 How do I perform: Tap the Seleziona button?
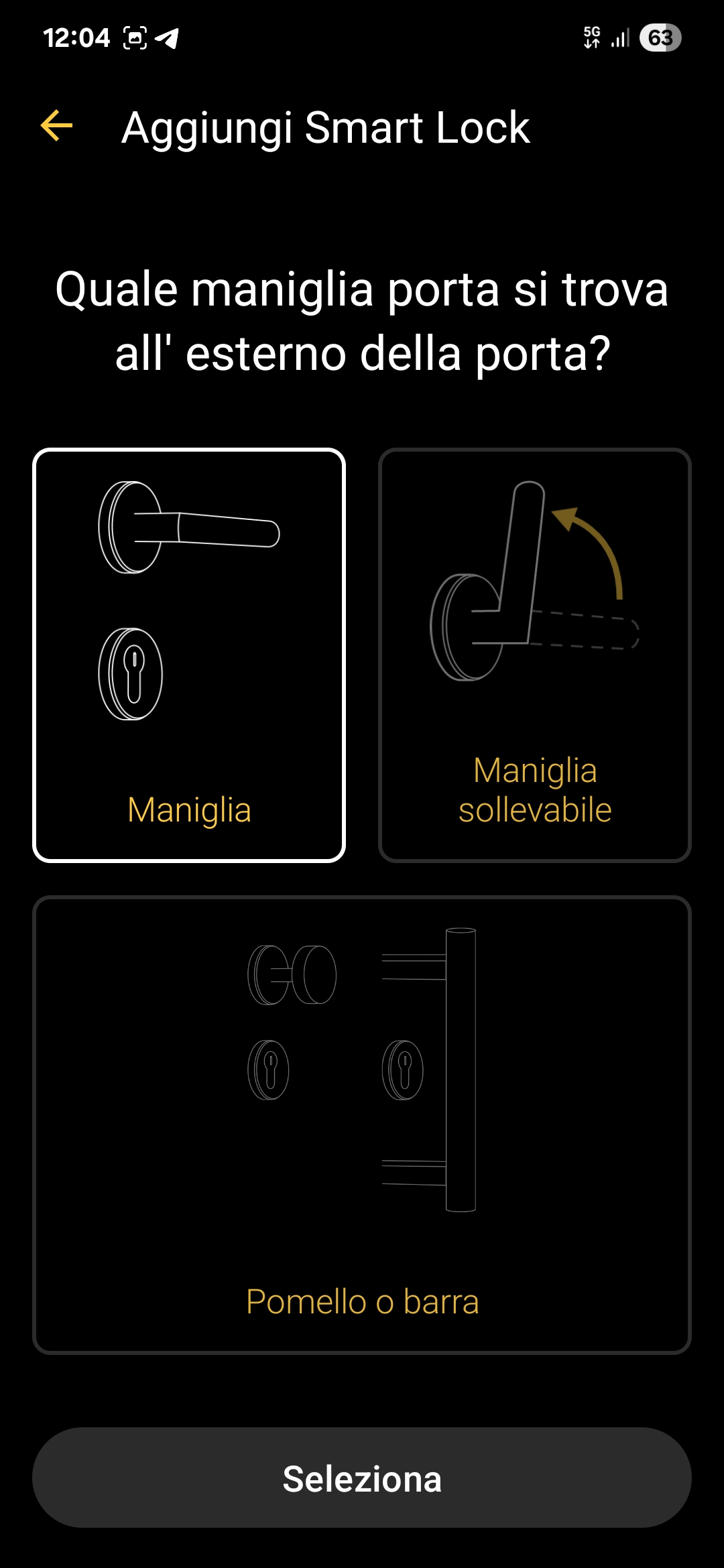coord(362,1478)
